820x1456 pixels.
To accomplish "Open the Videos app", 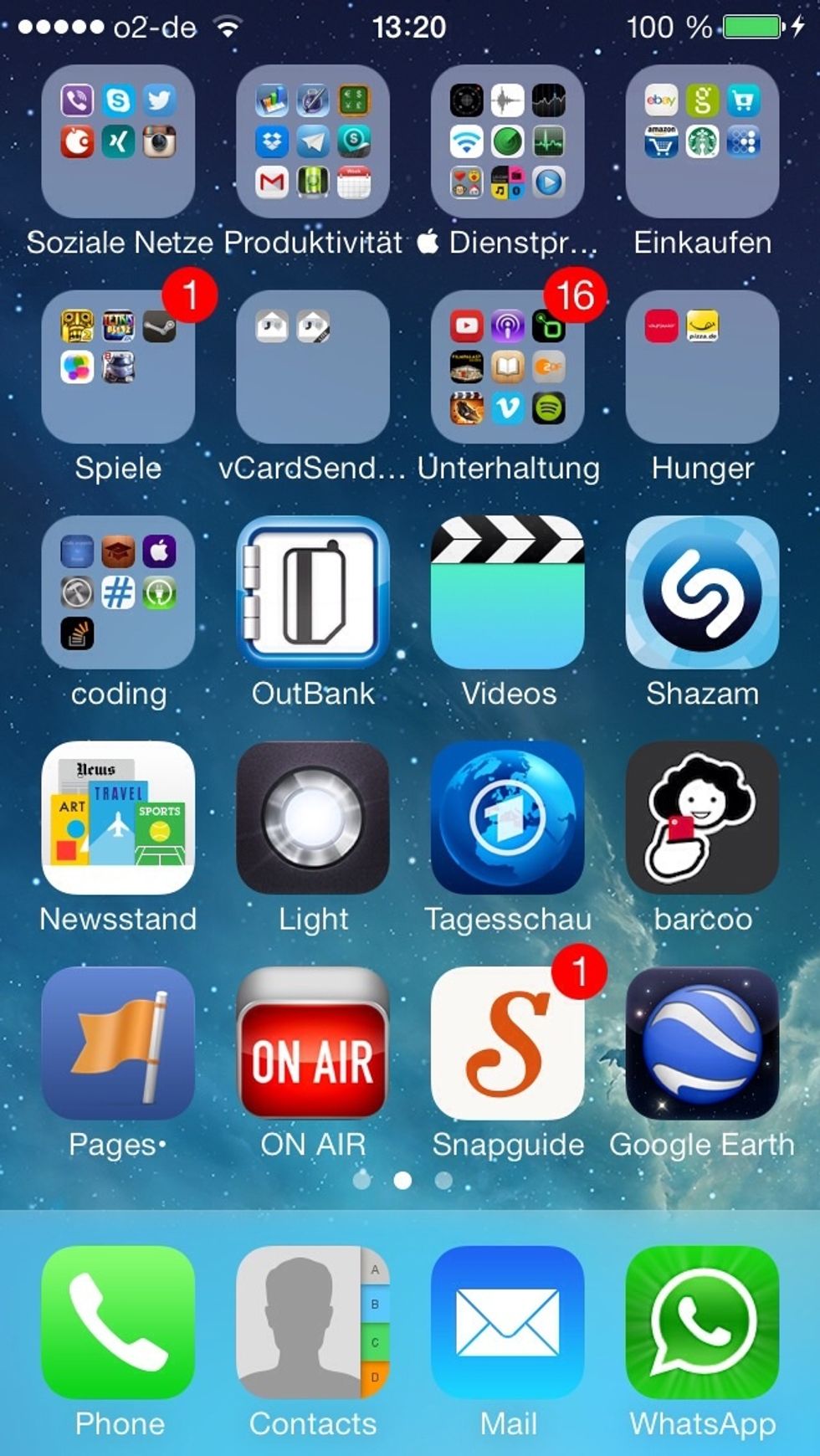I will [x=506, y=592].
